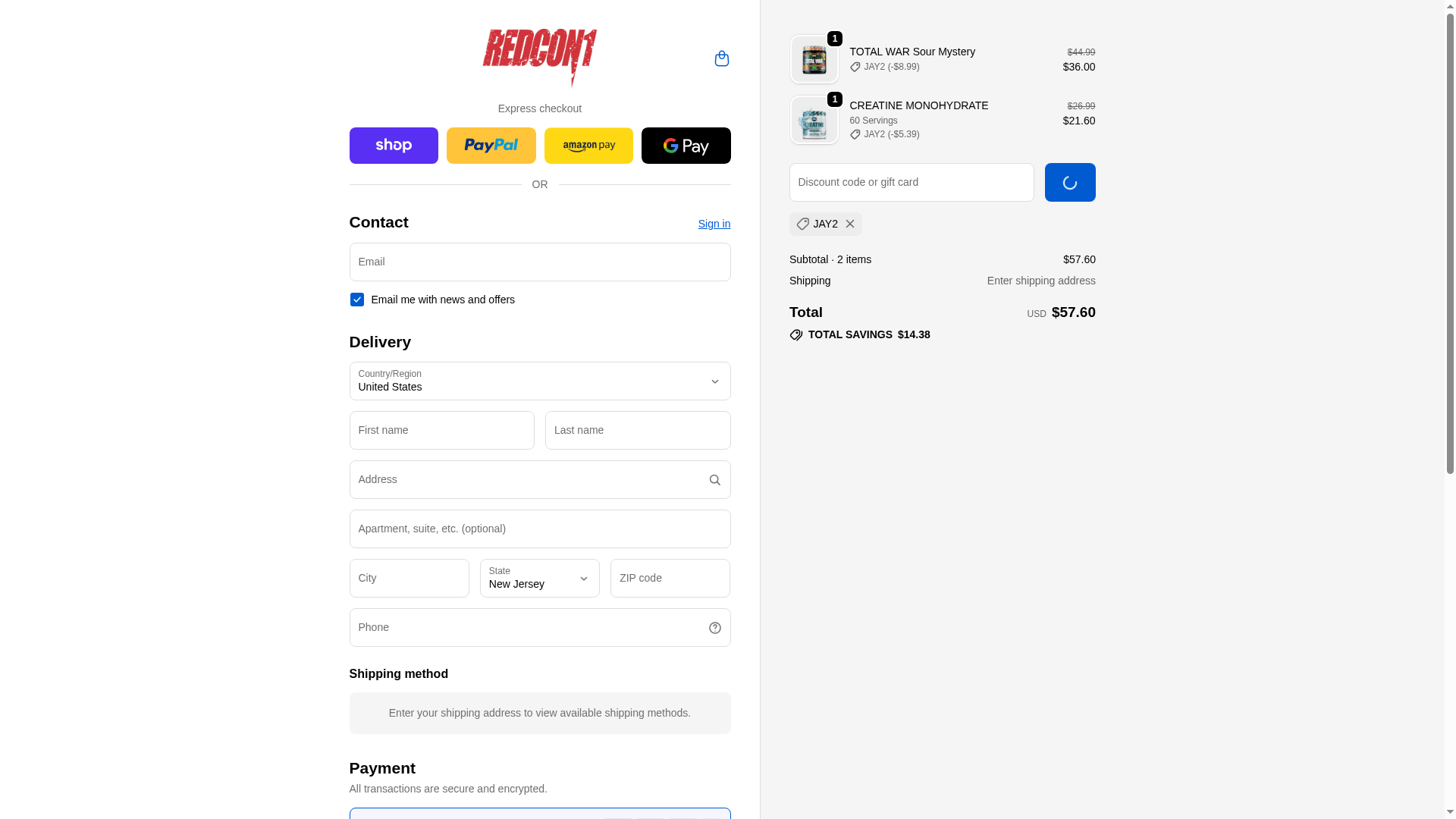Check out with Shop Pay
The height and width of the screenshot is (819, 1456).
pyautogui.click(x=394, y=146)
